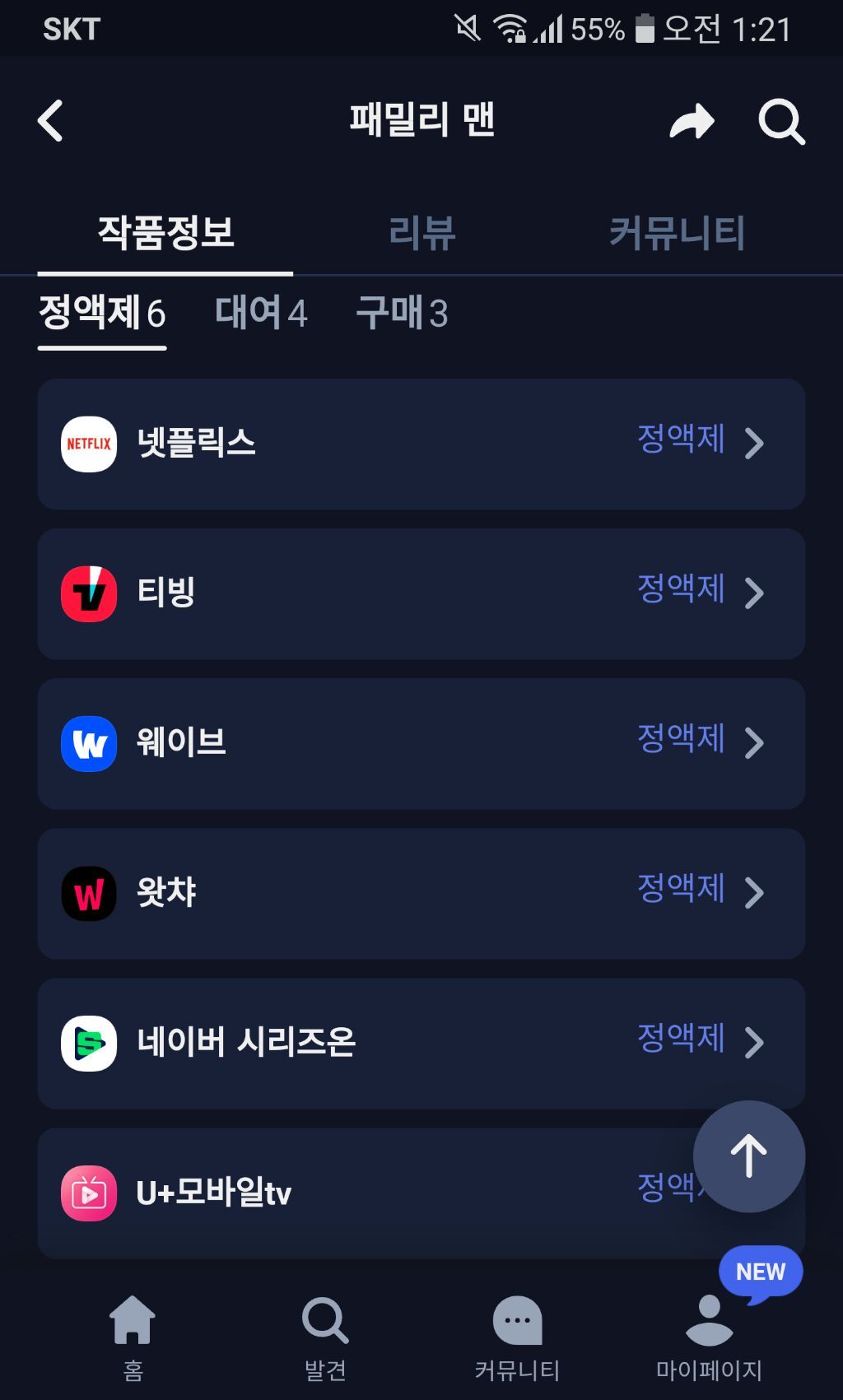Select the 작품정보 tab

165,232
